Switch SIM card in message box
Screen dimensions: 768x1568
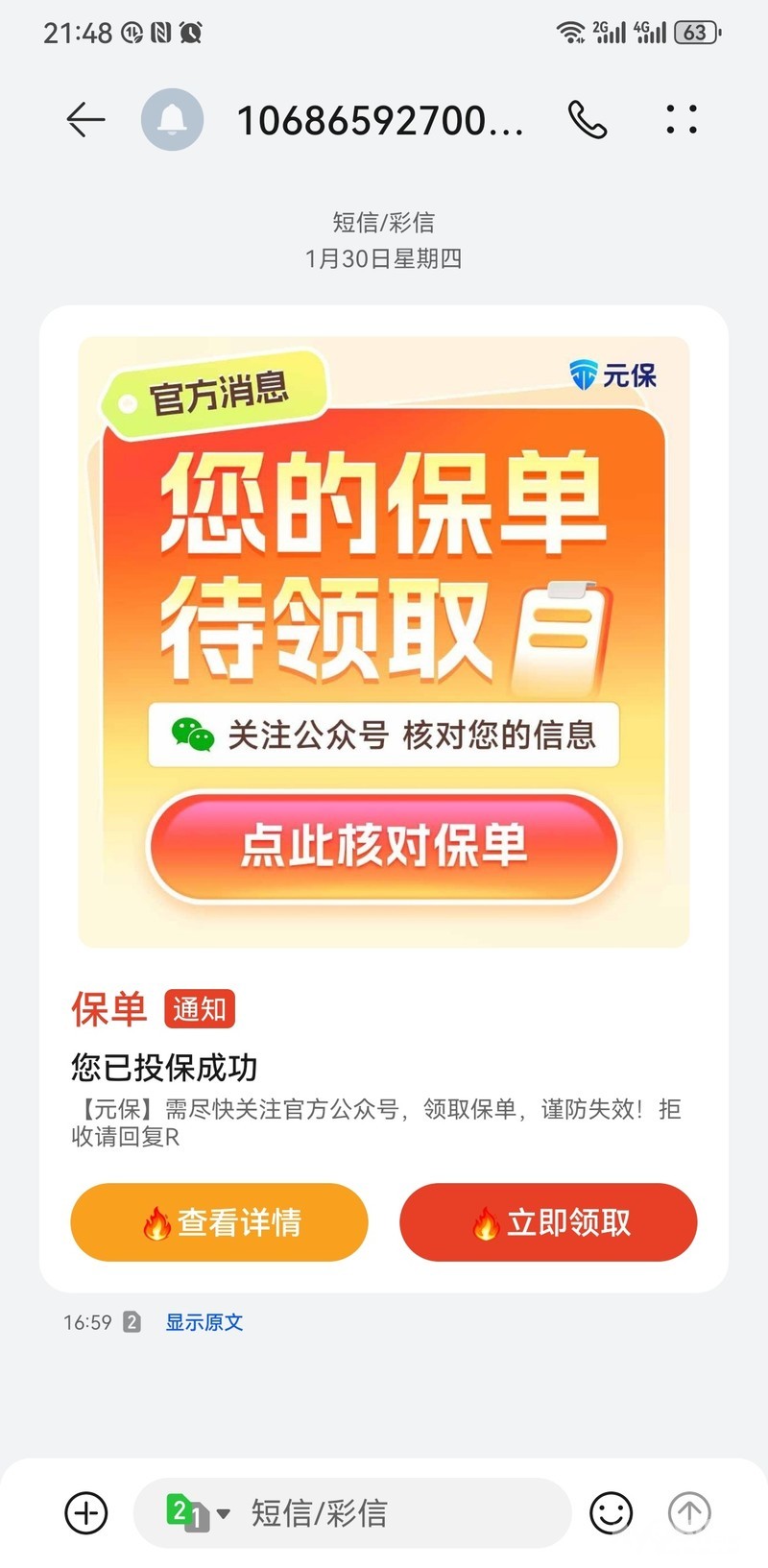[197, 1513]
